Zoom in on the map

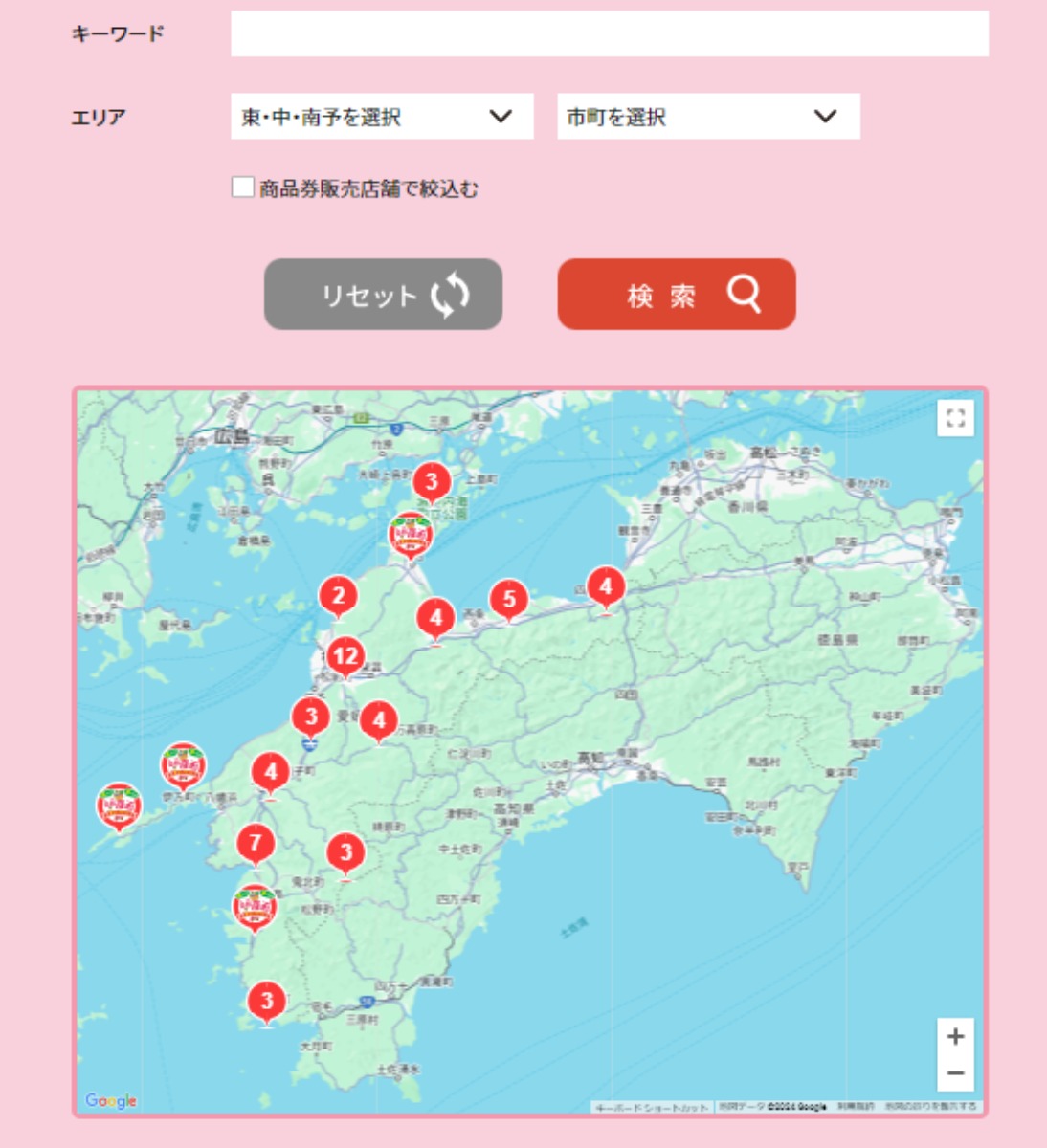(x=954, y=1037)
